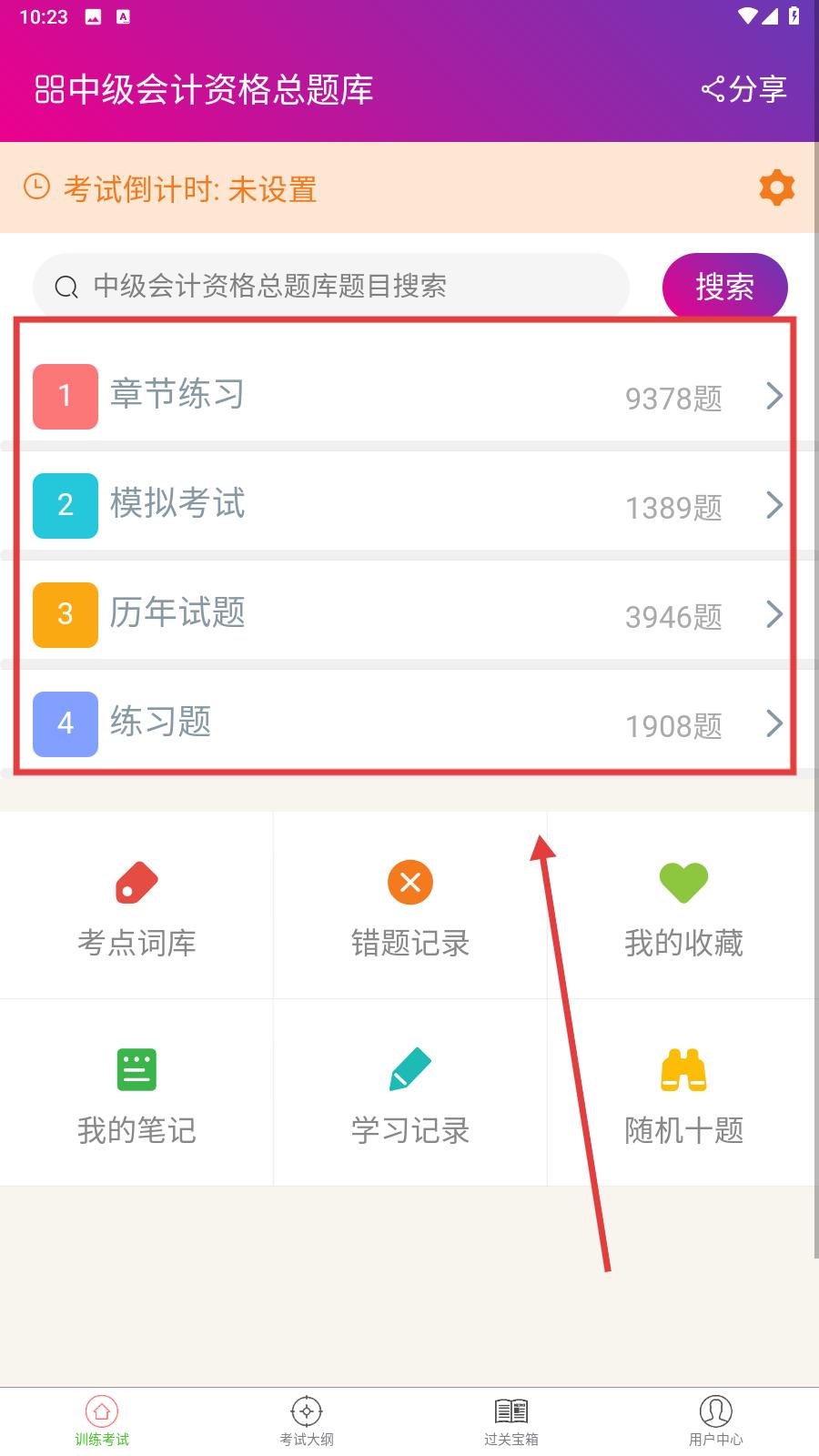Focus the 题目搜索 search field
819x1456 pixels.
331,287
